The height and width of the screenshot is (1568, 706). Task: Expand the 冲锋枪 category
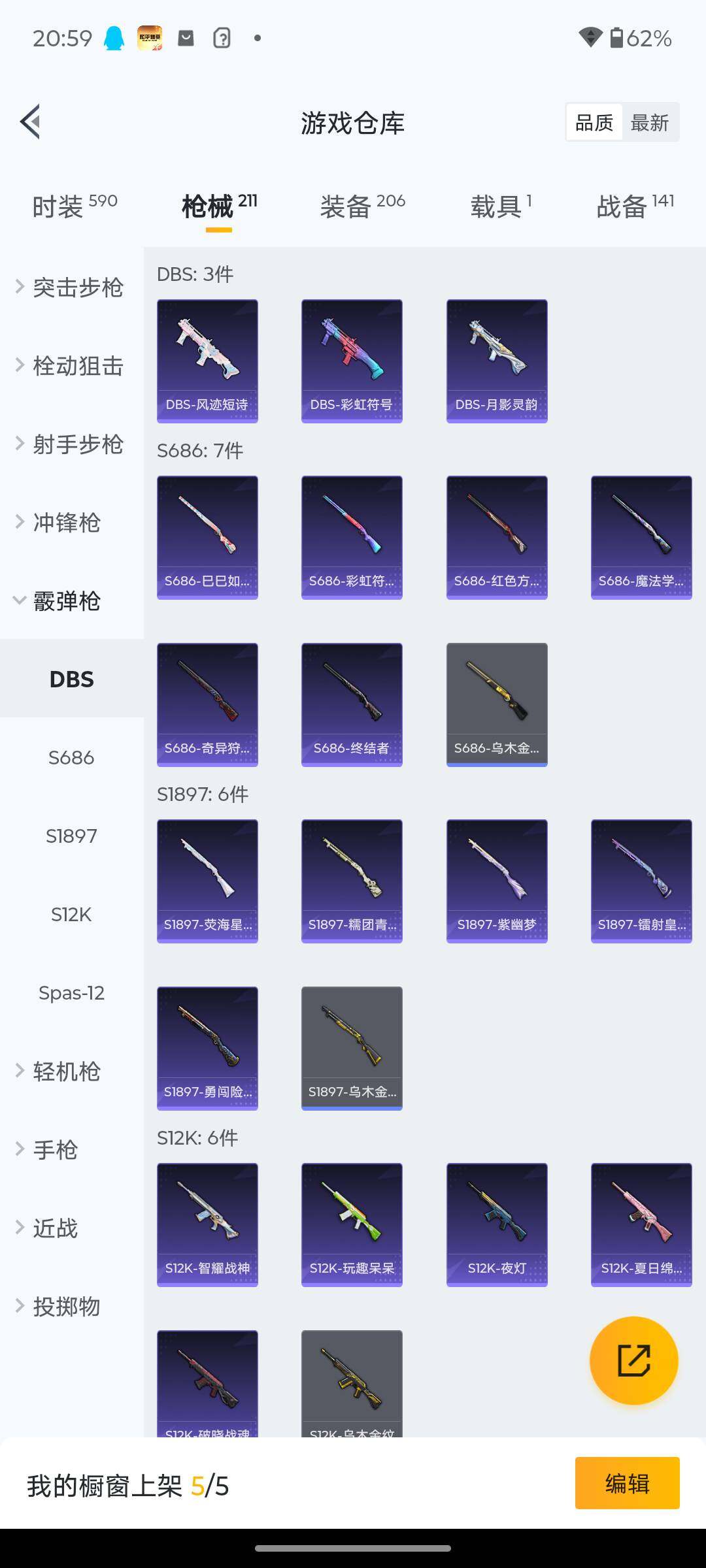point(65,523)
